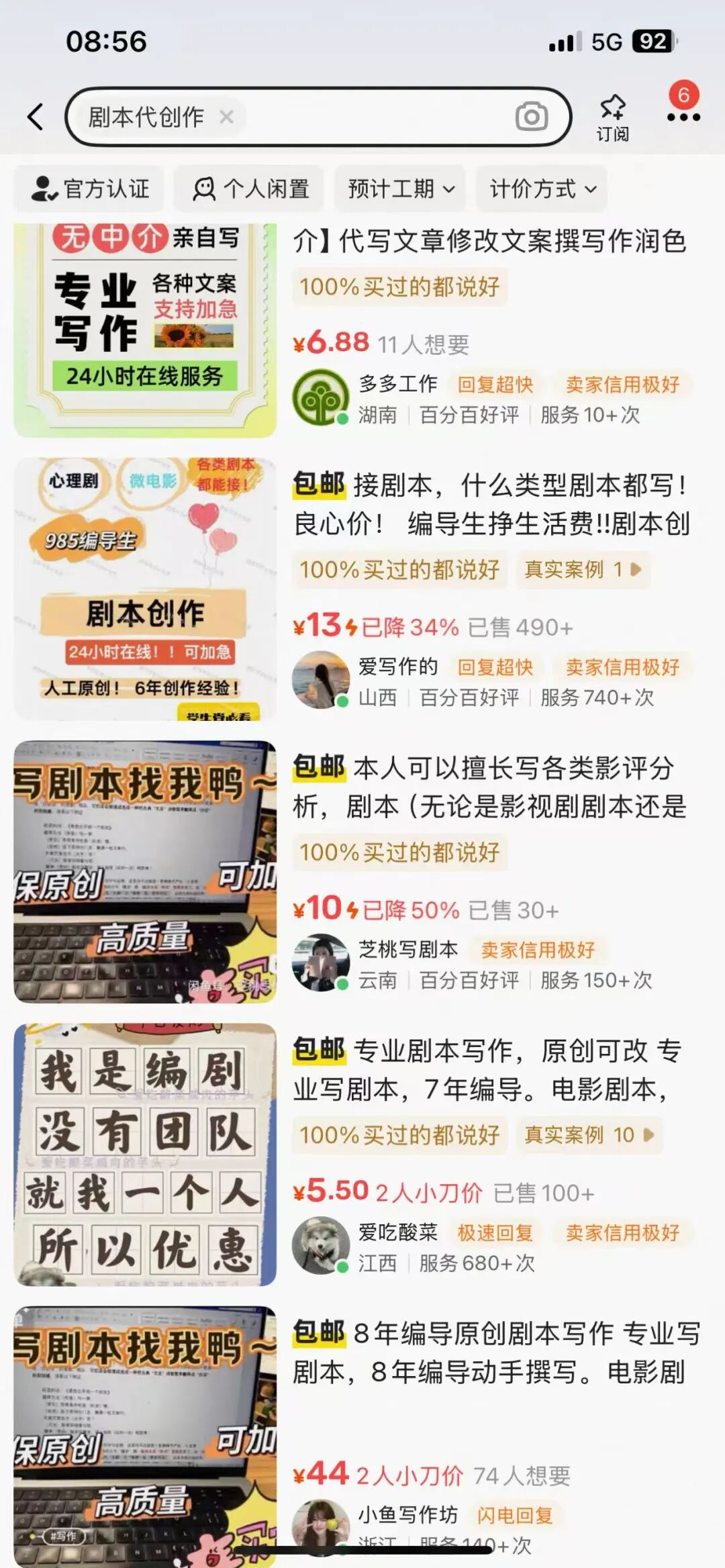Tap the search box with 剧本代创作
Screen dimensions: 725x1568
[x=362, y=117]
